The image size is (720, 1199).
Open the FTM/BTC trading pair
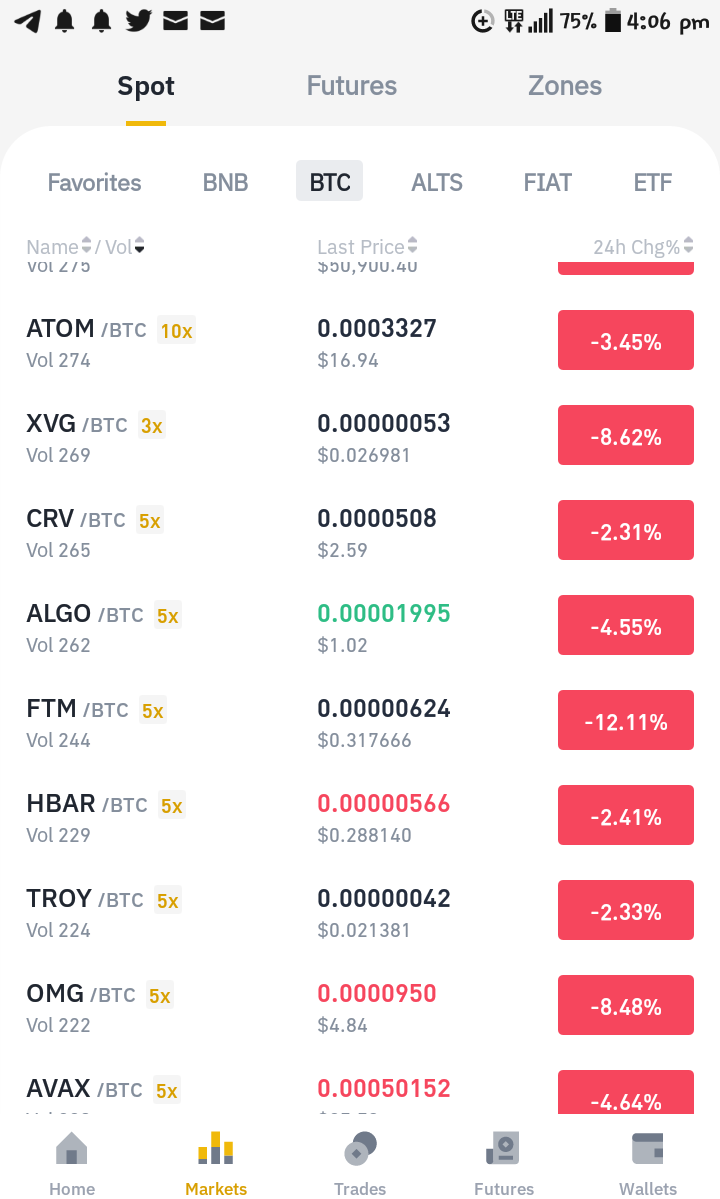click(360, 722)
